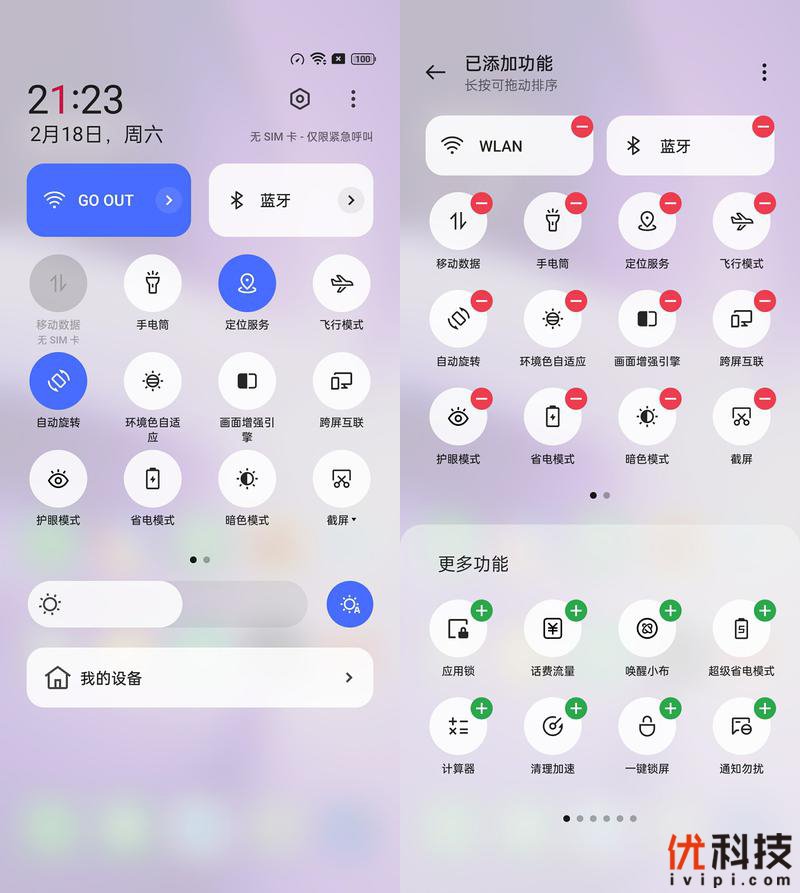Open overflow menu beside the settings gear
Image resolution: width=800 pixels, height=893 pixels.
coord(353,99)
